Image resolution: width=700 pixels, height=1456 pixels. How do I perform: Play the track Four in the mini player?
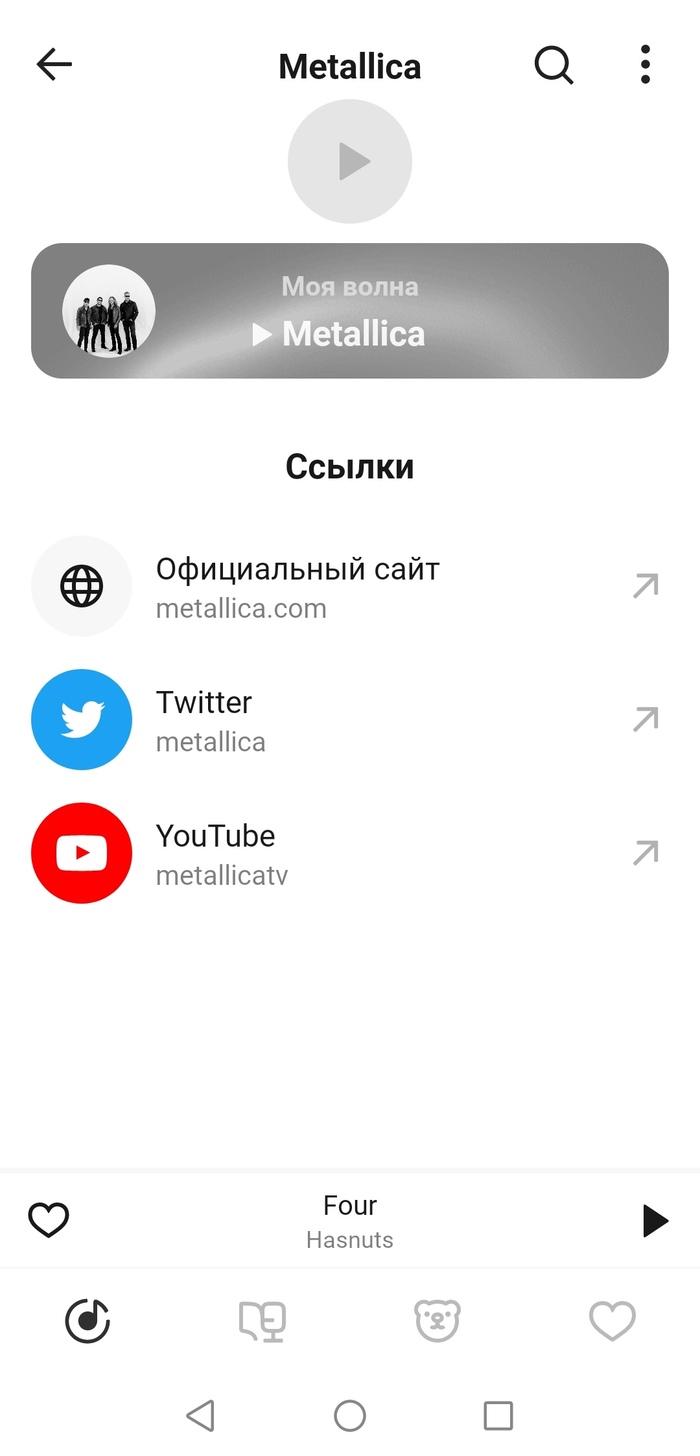[654, 1220]
